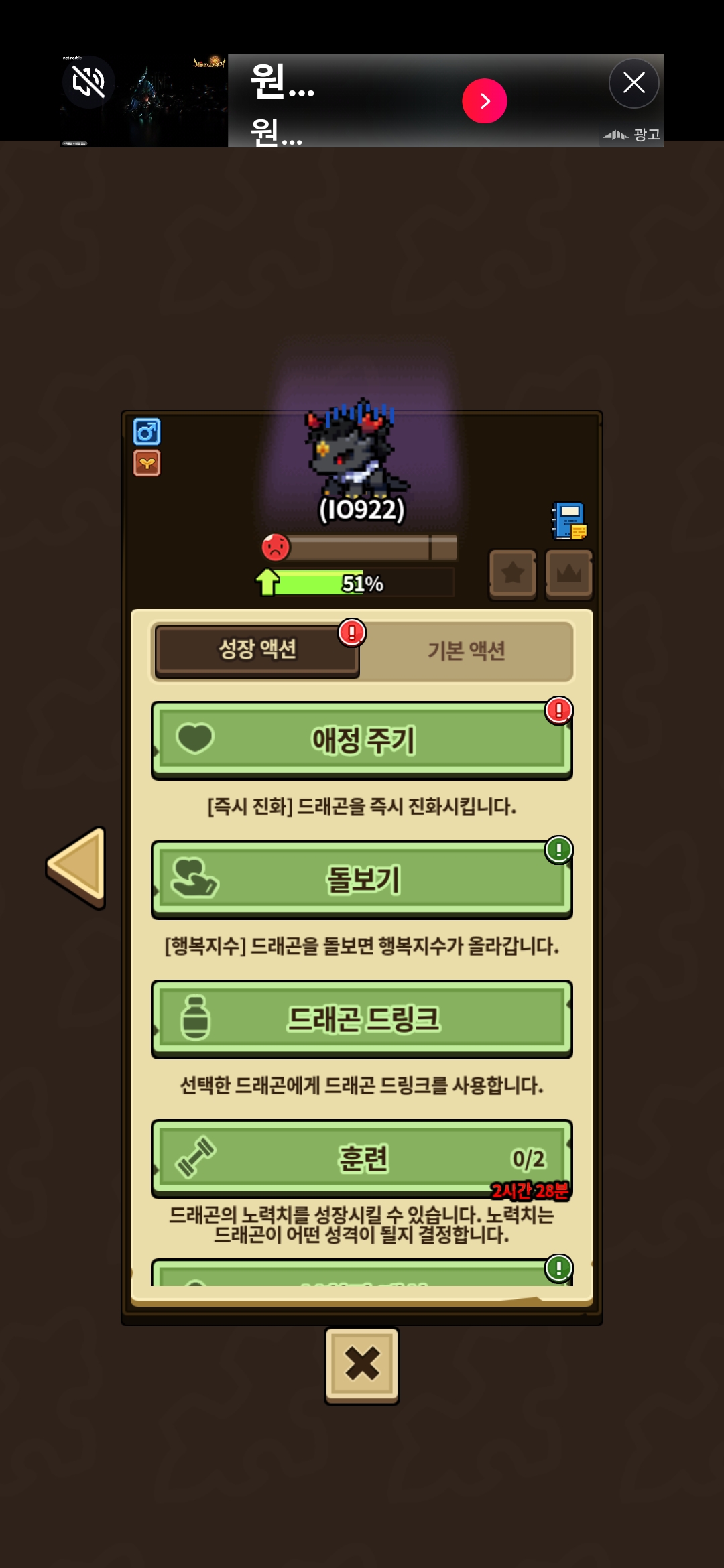This screenshot has width=724, height=1568.
Task: Start 훈련 training for the dragon
Action: pyautogui.click(x=362, y=1159)
